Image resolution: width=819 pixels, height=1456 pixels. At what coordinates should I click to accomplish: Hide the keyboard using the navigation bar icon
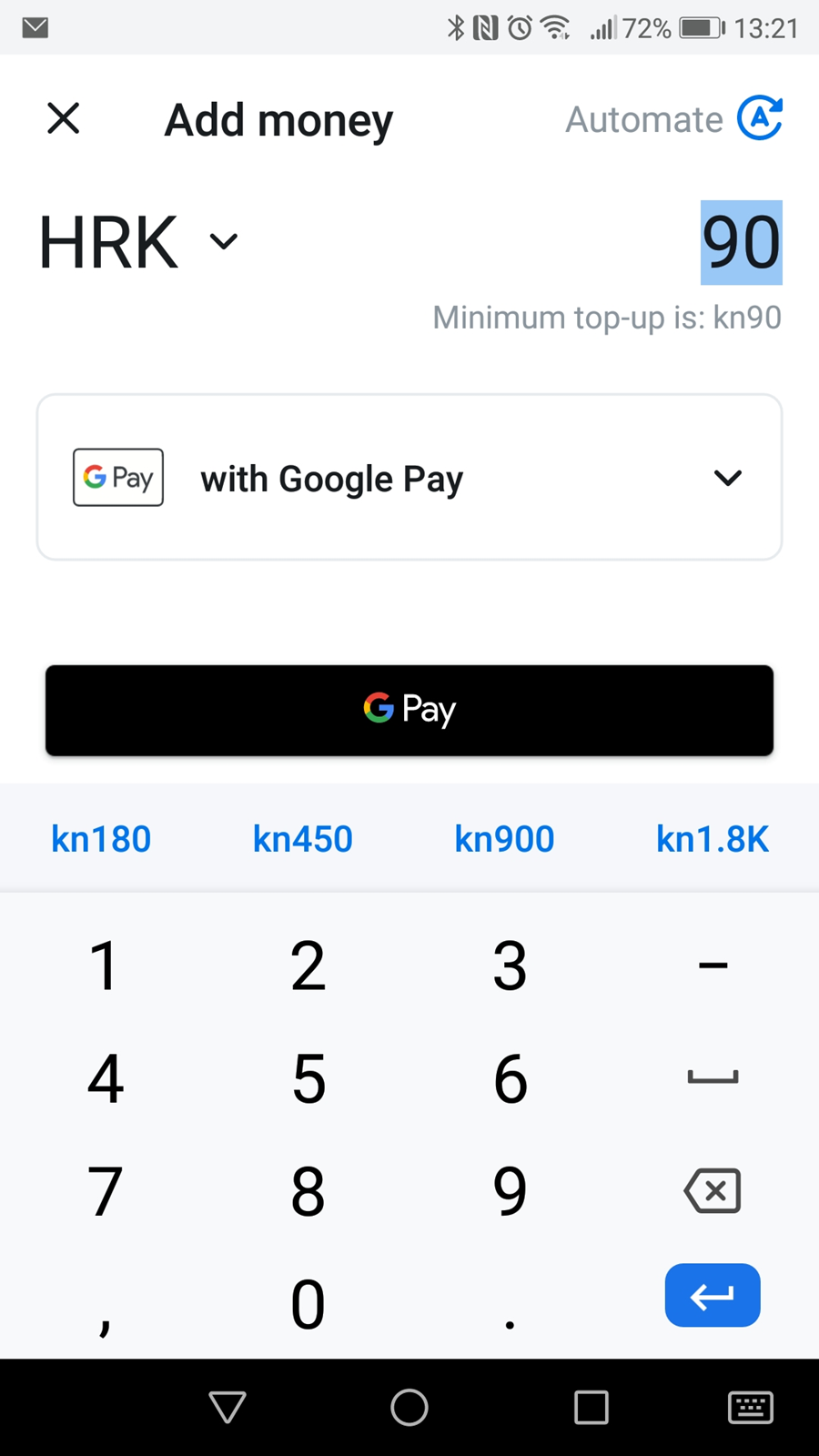(x=751, y=1407)
